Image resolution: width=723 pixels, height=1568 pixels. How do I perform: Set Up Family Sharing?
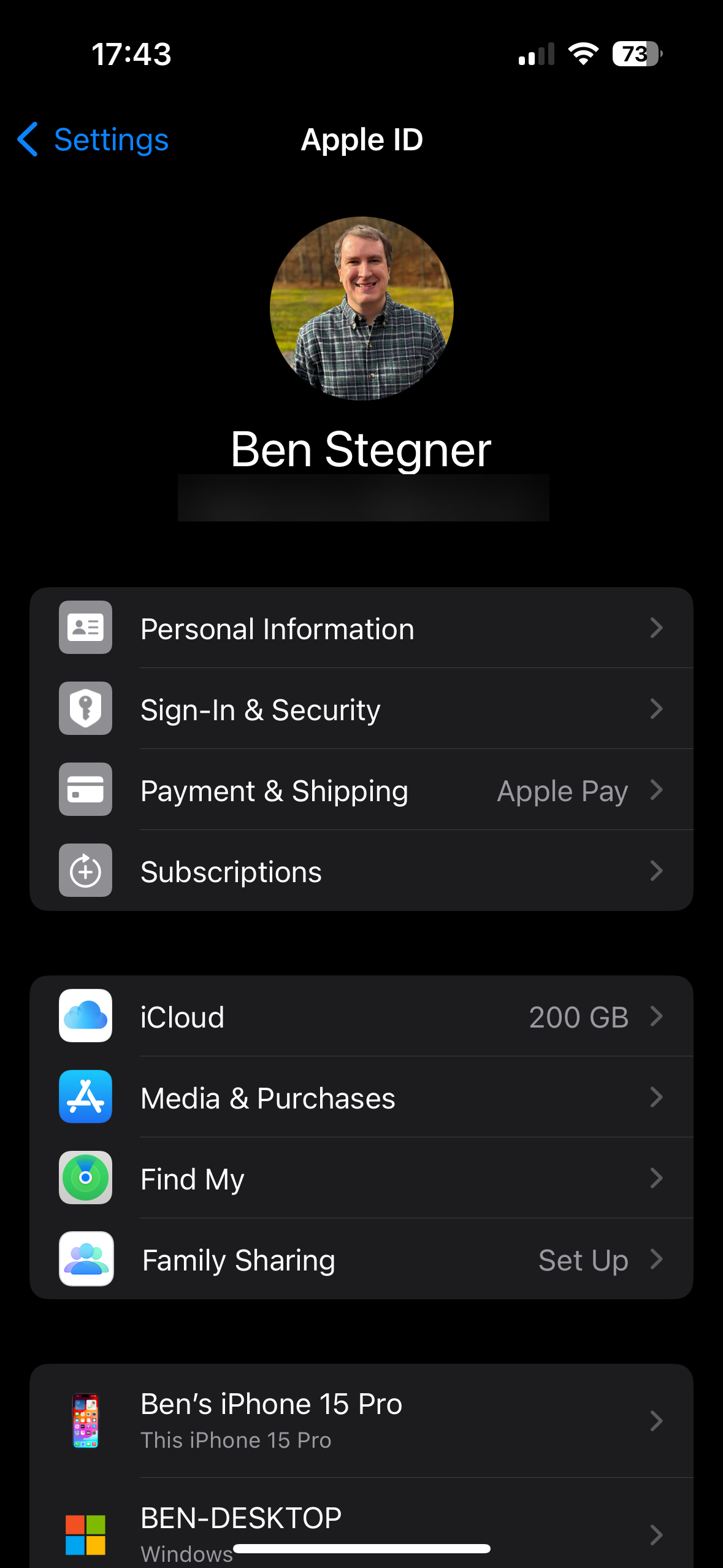tap(583, 1259)
